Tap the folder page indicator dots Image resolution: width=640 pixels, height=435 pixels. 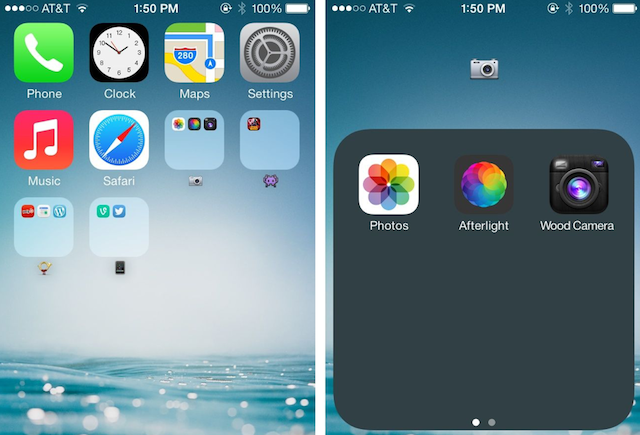click(x=484, y=423)
